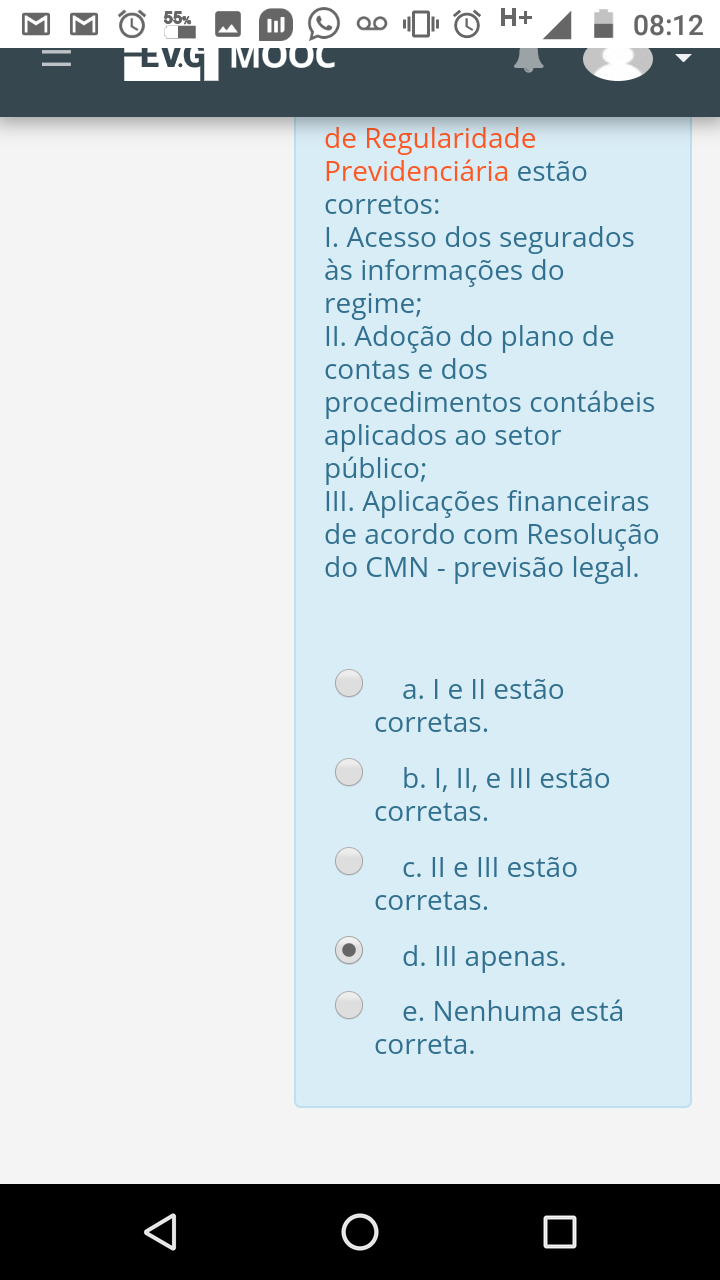This screenshot has width=720, height=1280.
Task: Open the hamburger navigation menu
Action: [x=56, y=60]
